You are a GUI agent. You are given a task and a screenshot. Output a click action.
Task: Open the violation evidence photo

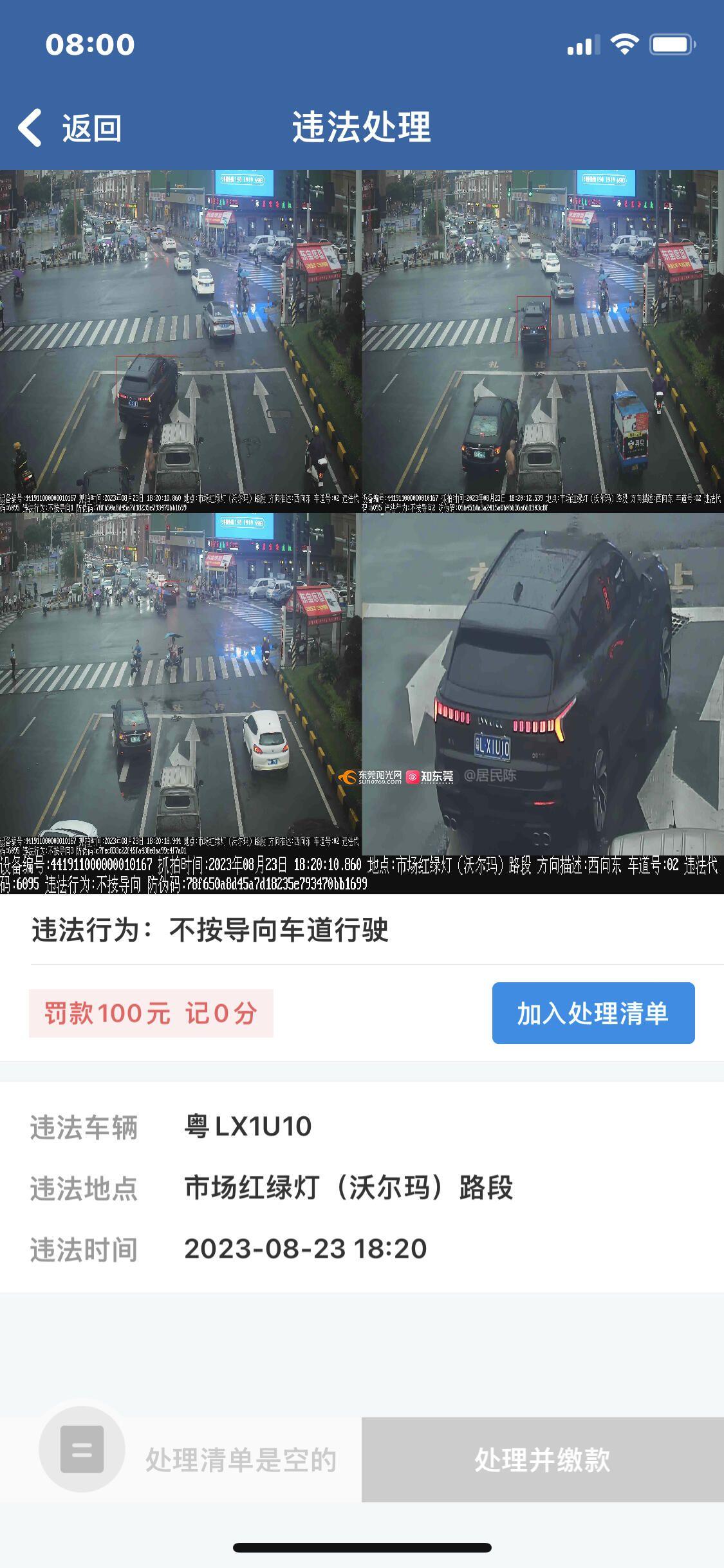click(x=362, y=531)
